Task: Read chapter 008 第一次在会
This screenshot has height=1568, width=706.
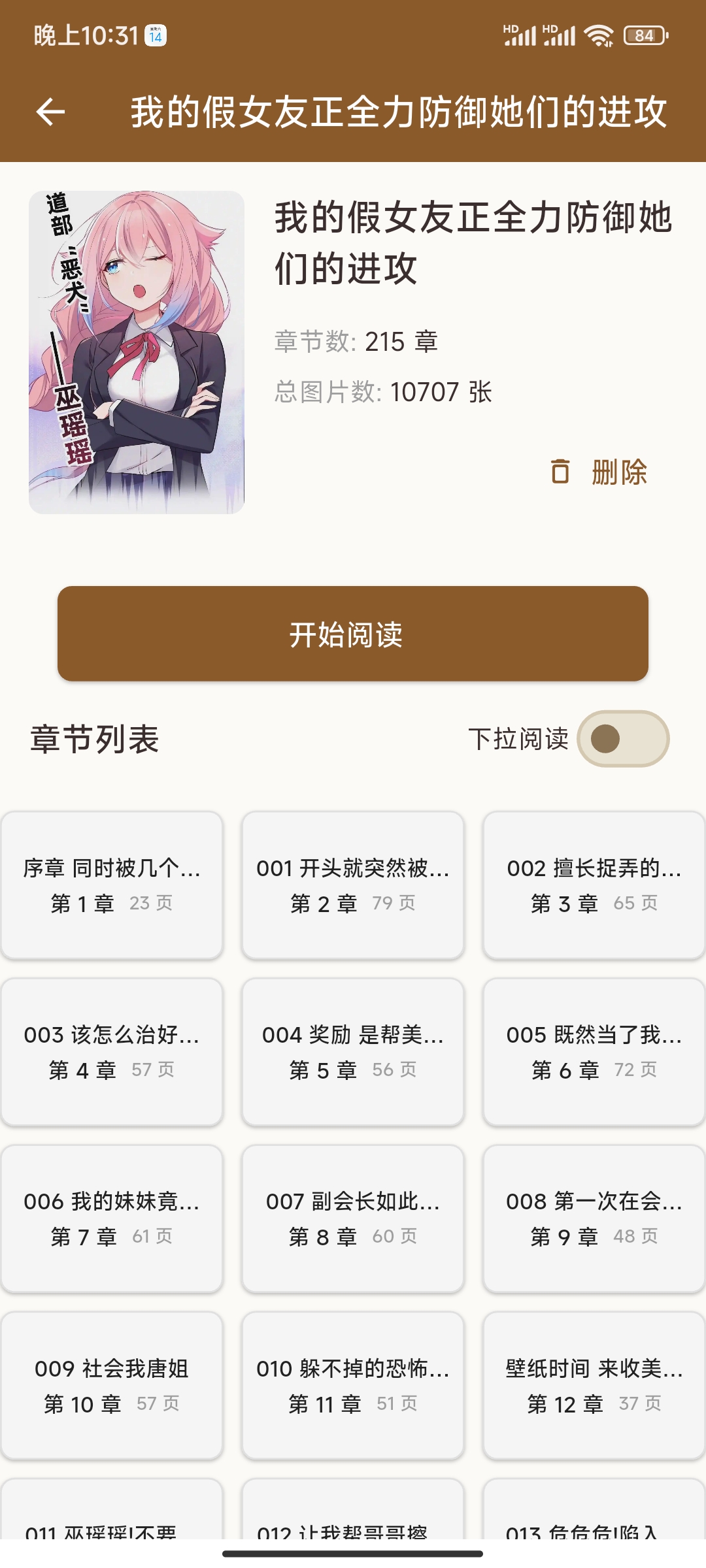Action: pos(594,1218)
